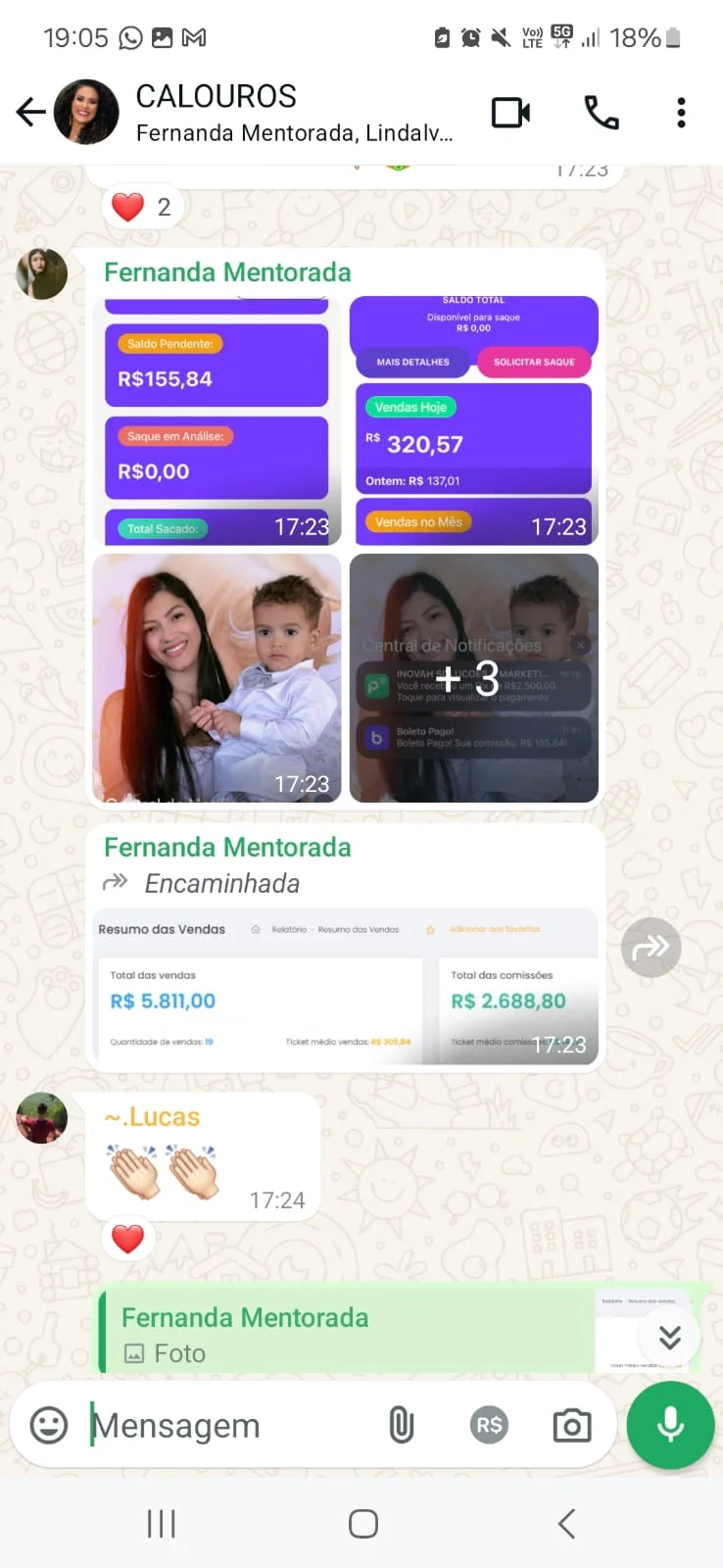Open the camera to take a photo
The image size is (723, 1568).
click(572, 1425)
